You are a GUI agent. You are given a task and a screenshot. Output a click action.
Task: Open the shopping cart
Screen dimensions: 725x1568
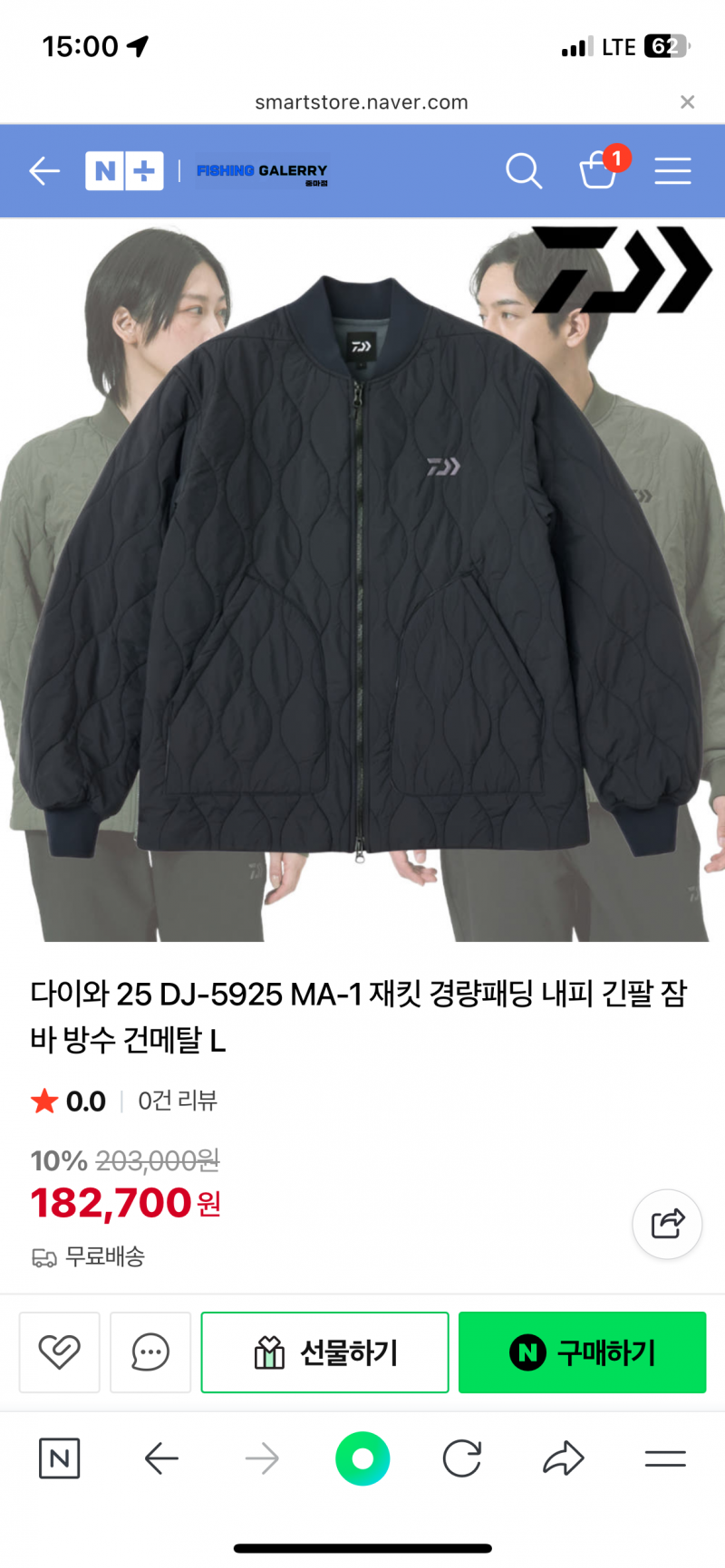coord(598,169)
